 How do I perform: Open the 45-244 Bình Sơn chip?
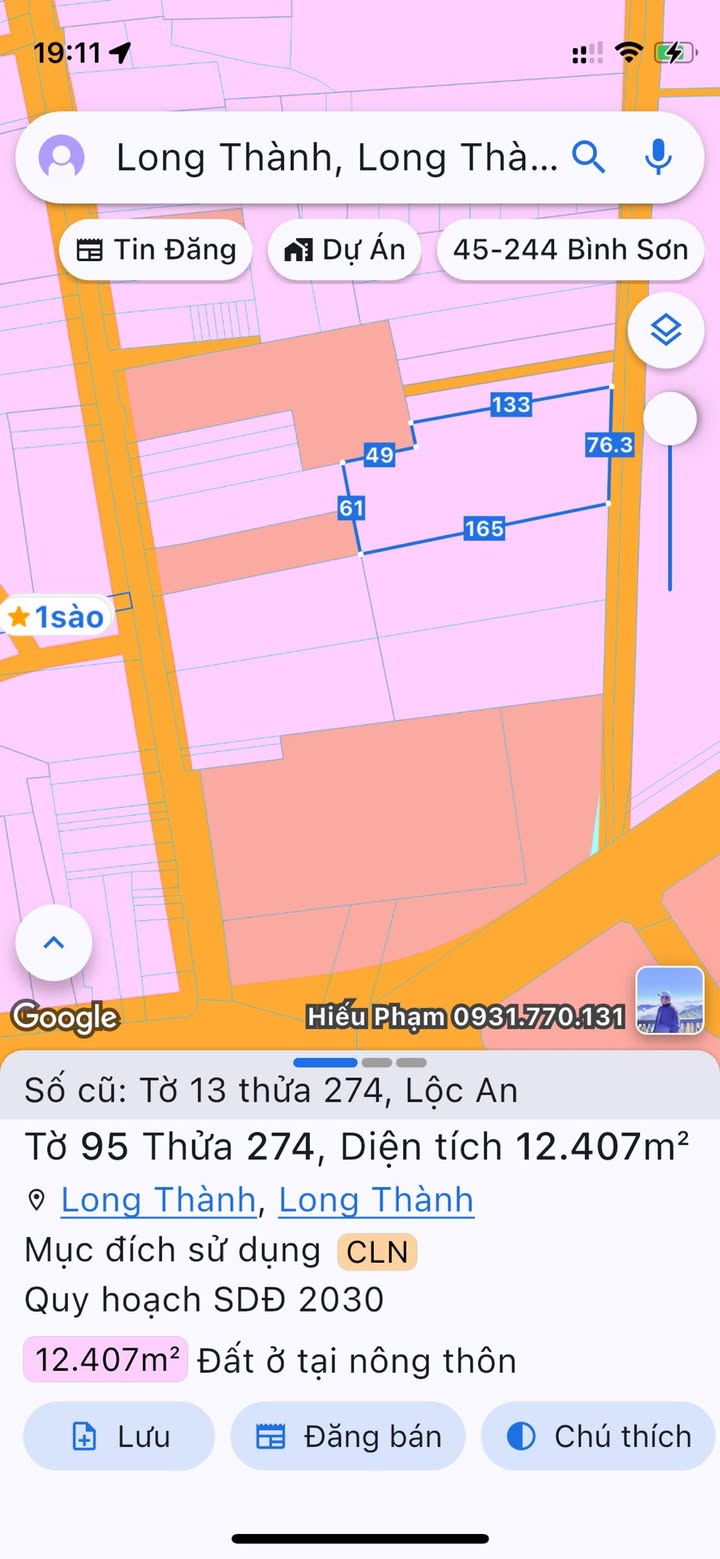point(571,250)
